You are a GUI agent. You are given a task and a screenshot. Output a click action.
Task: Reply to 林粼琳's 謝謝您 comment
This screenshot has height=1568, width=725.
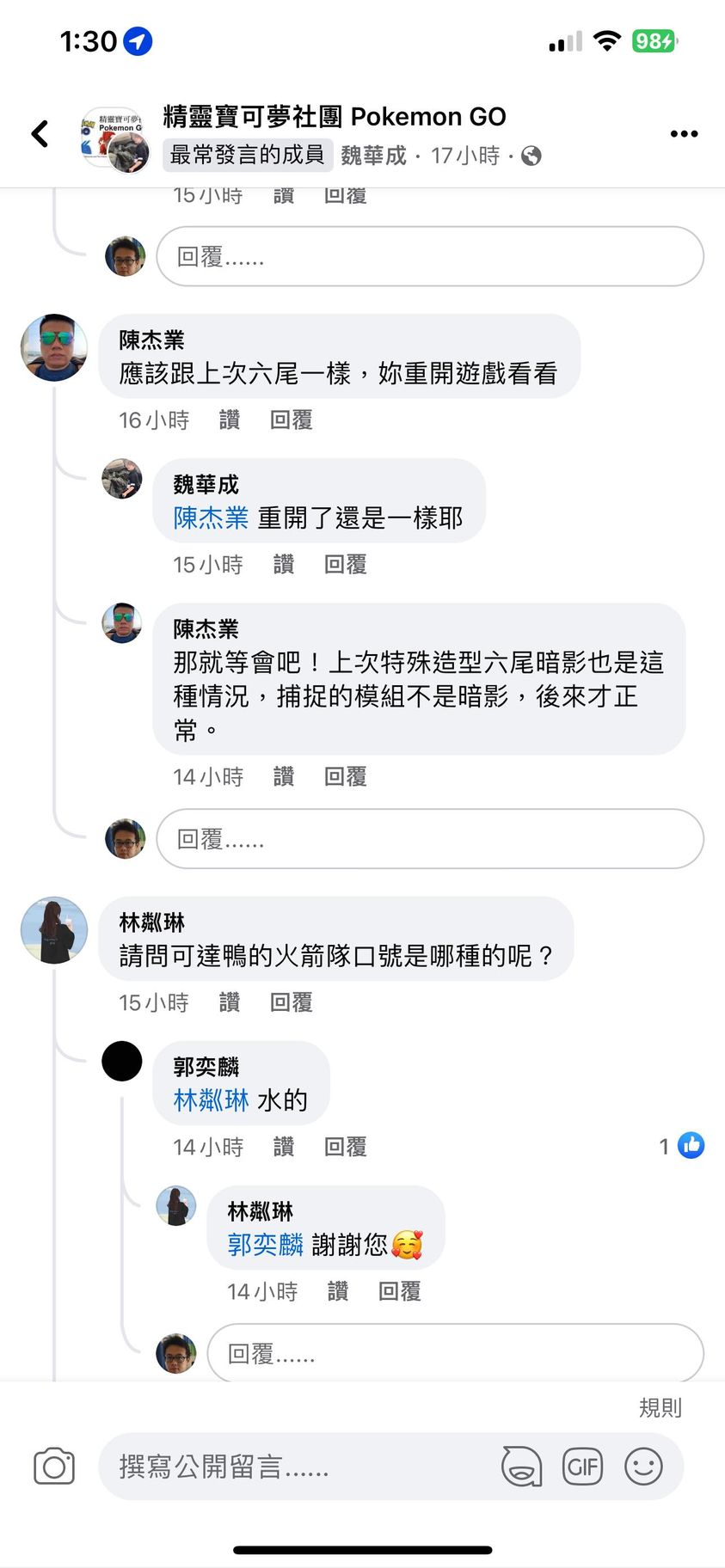(399, 1291)
